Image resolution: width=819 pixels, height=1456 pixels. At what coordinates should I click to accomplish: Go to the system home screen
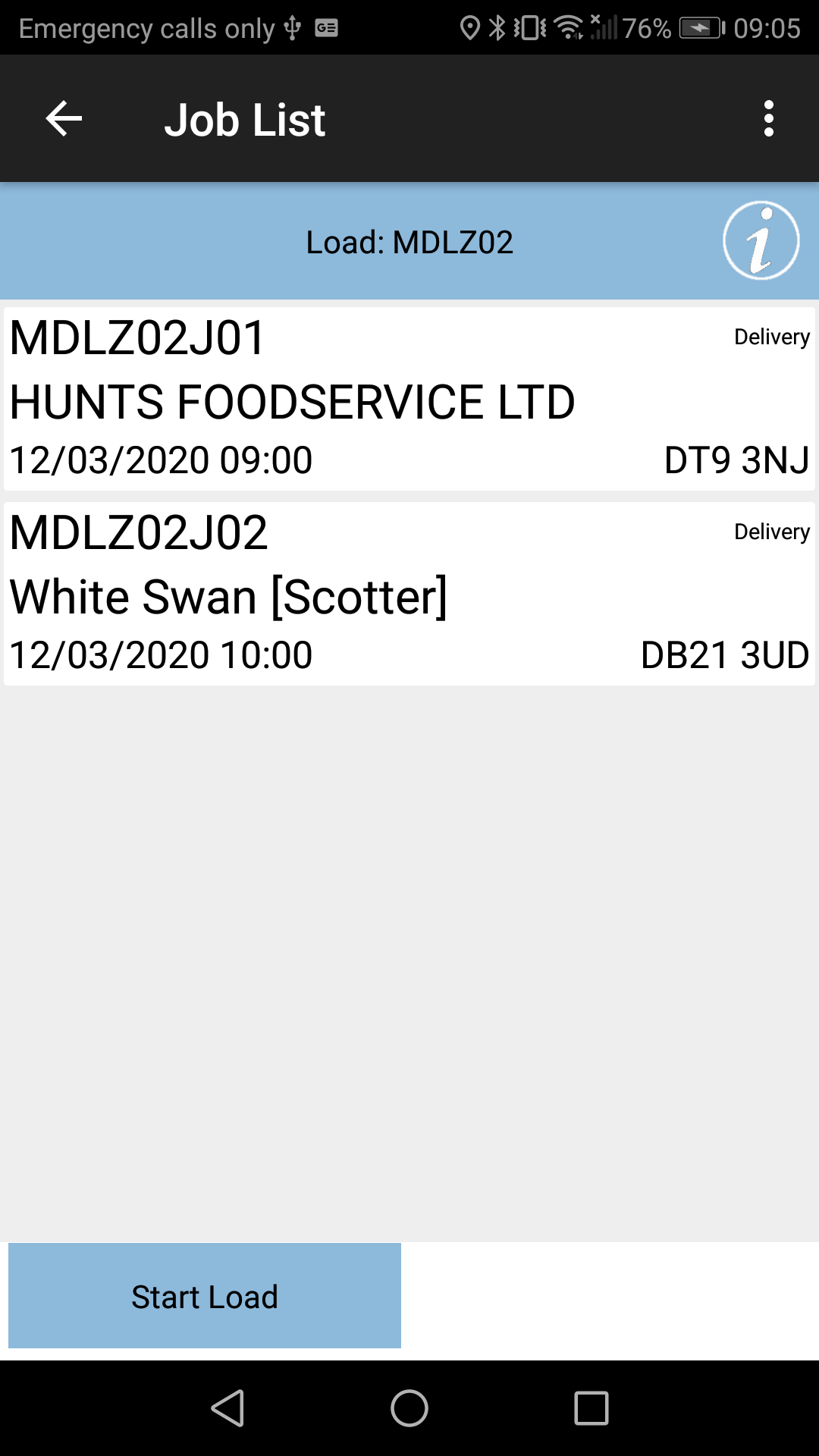409,1408
